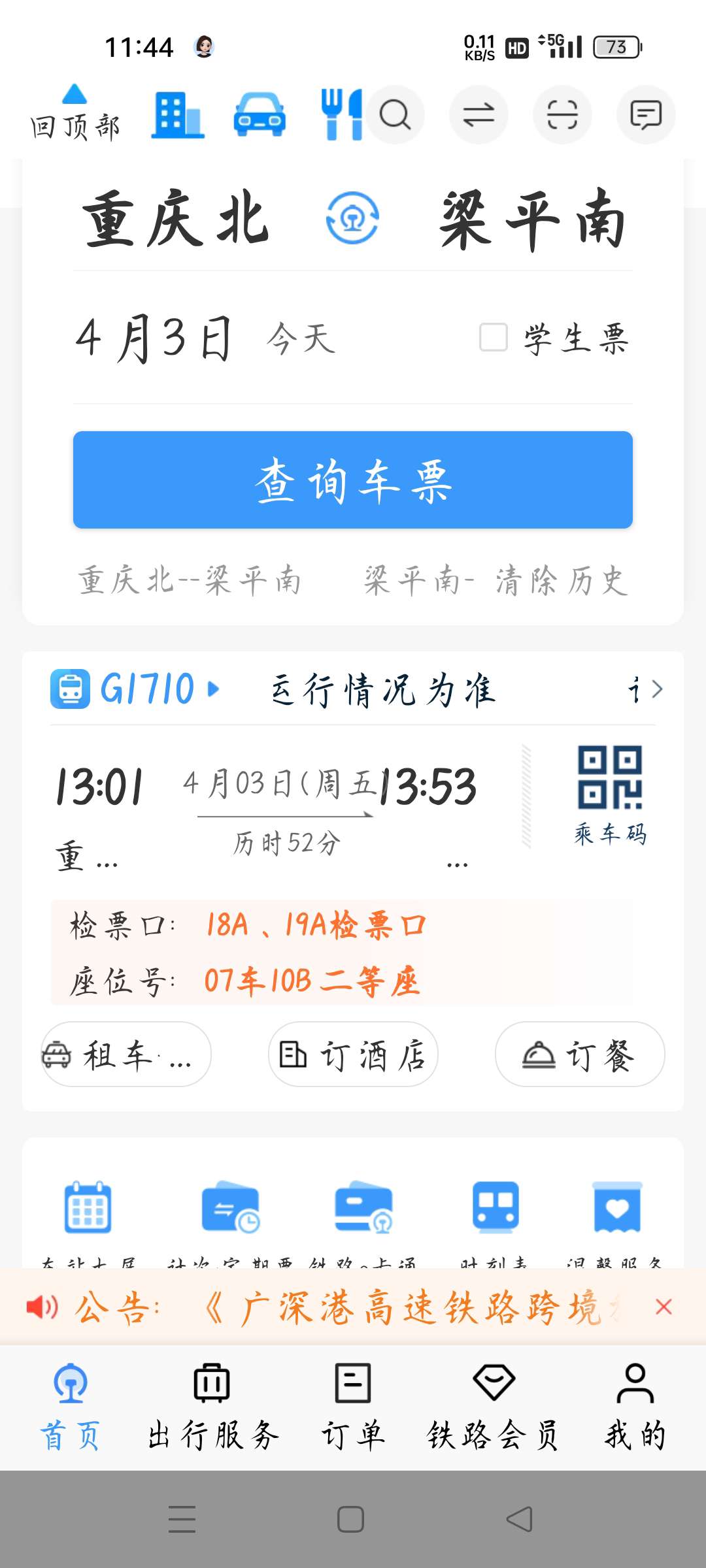
Task: Clear search history via 清除历史
Action: [x=562, y=580]
